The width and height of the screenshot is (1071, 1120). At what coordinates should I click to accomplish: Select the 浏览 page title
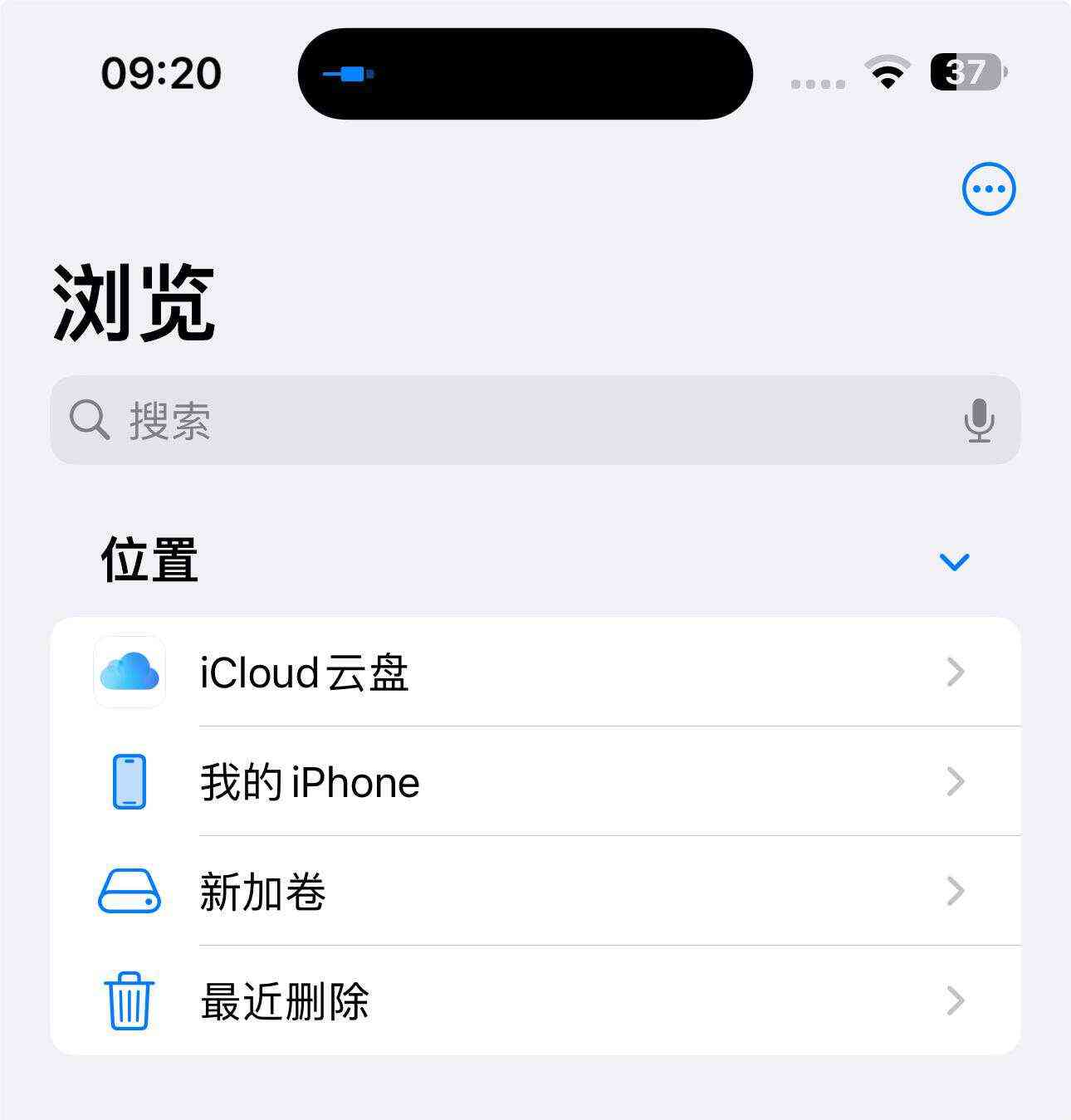point(133,301)
